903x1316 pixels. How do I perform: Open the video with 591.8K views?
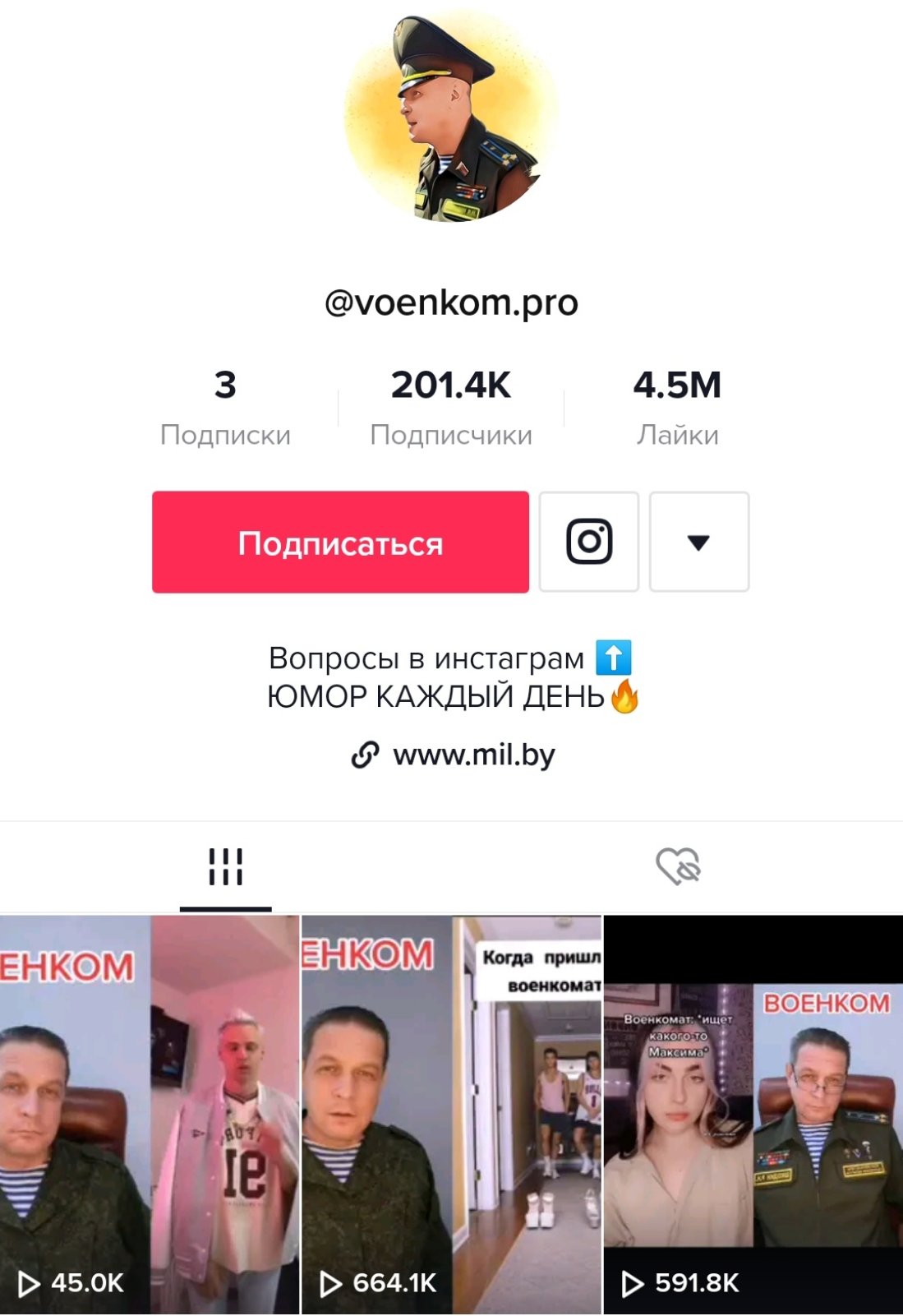click(753, 1114)
